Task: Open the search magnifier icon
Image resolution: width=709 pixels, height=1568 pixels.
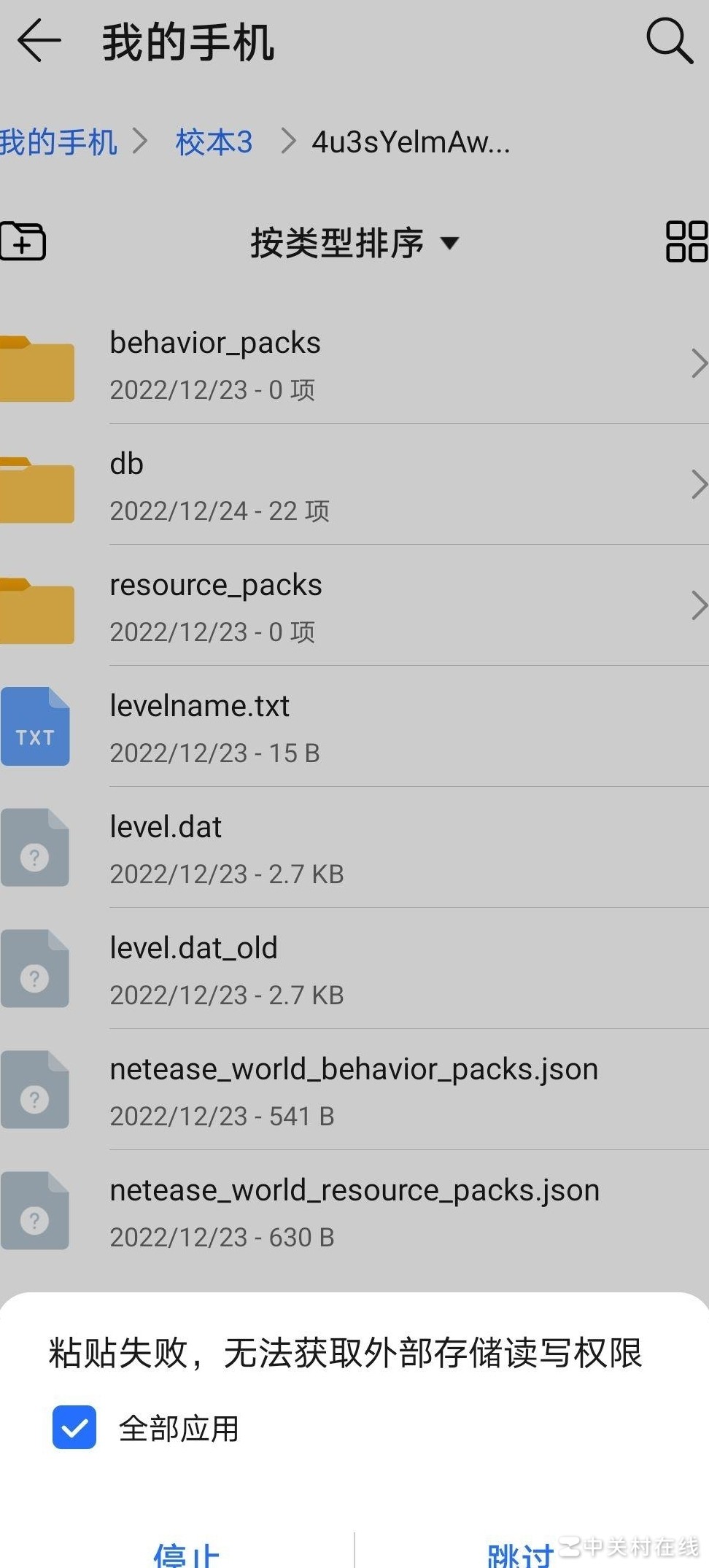Action: [x=668, y=42]
